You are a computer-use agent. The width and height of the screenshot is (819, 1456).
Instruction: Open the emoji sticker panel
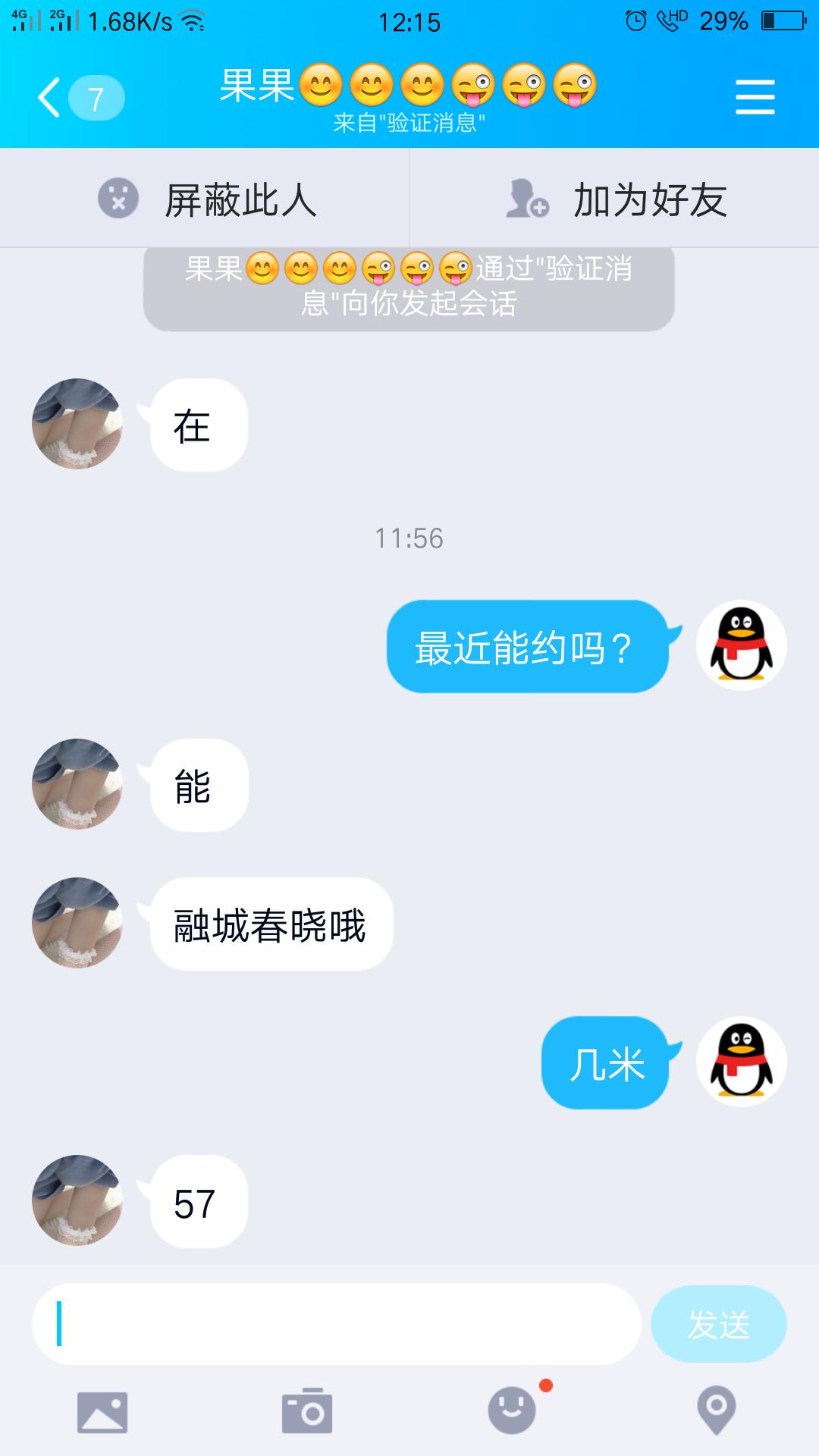pos(512,1410)
